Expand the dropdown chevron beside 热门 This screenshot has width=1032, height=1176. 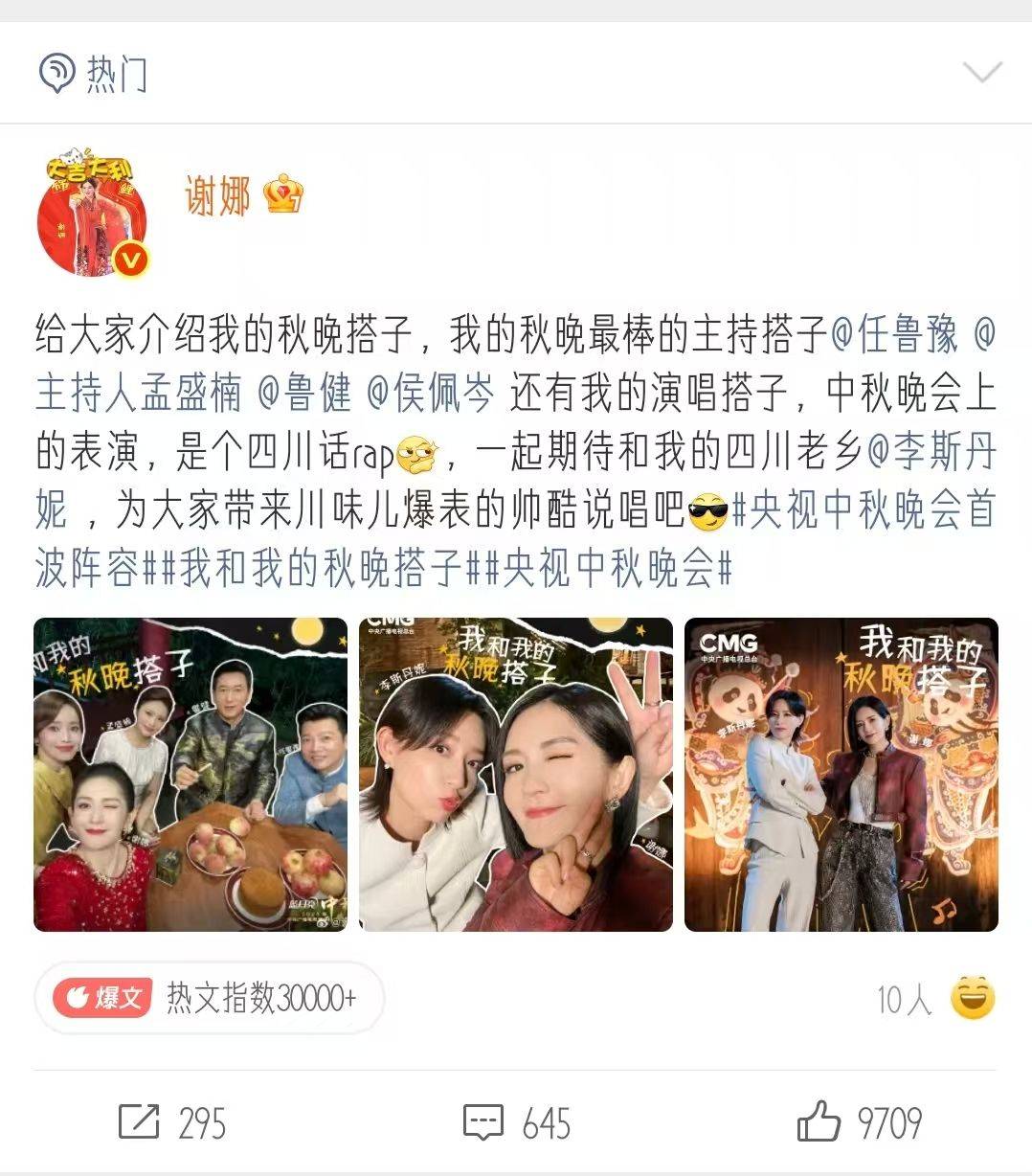tap(981, 73)
